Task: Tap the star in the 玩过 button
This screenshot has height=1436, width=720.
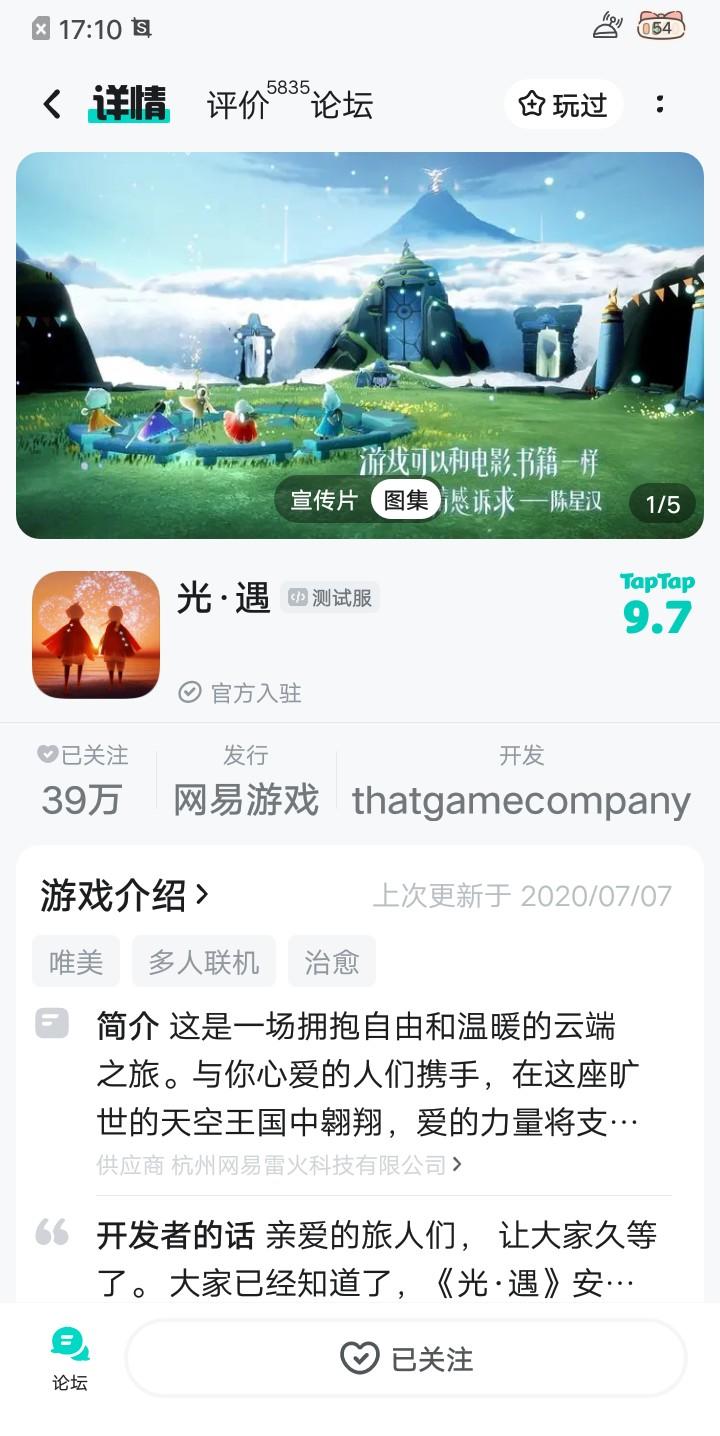Action: point(532,105)
